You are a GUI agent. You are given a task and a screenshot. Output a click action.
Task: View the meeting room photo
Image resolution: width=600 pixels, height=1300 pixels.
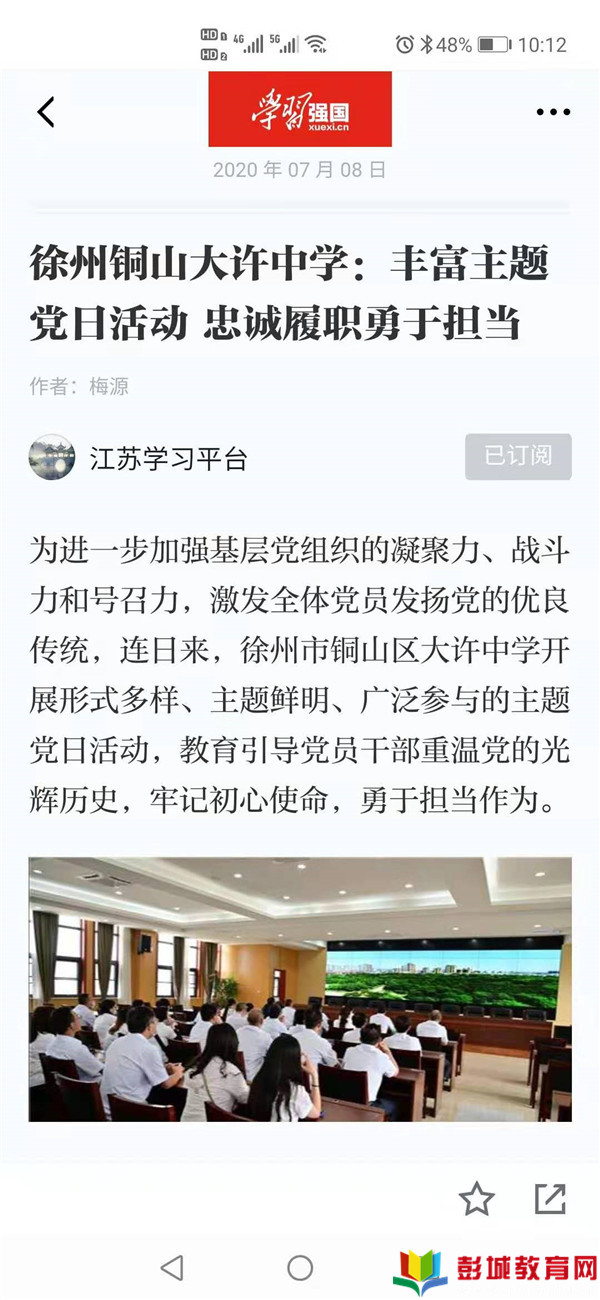click(300, 988)
